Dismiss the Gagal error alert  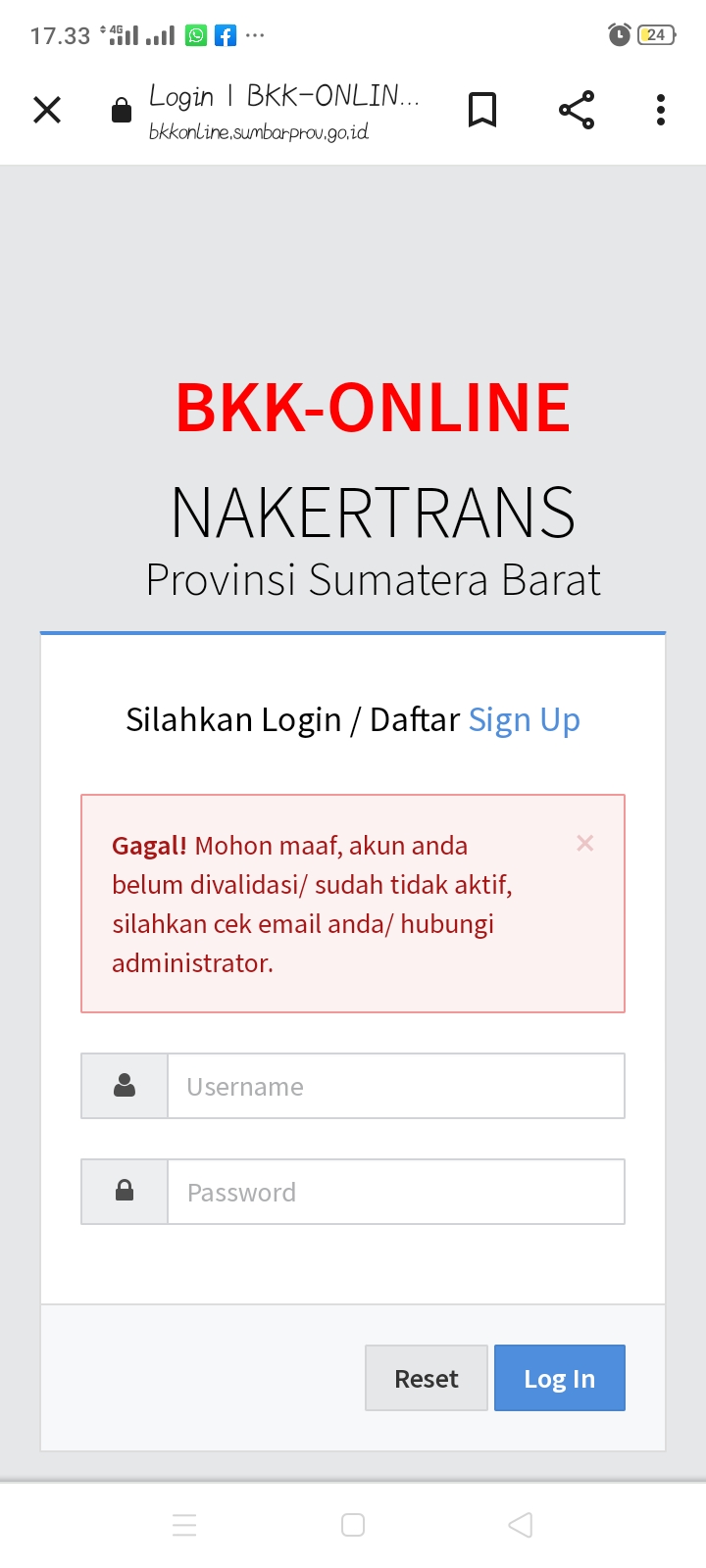585,843
